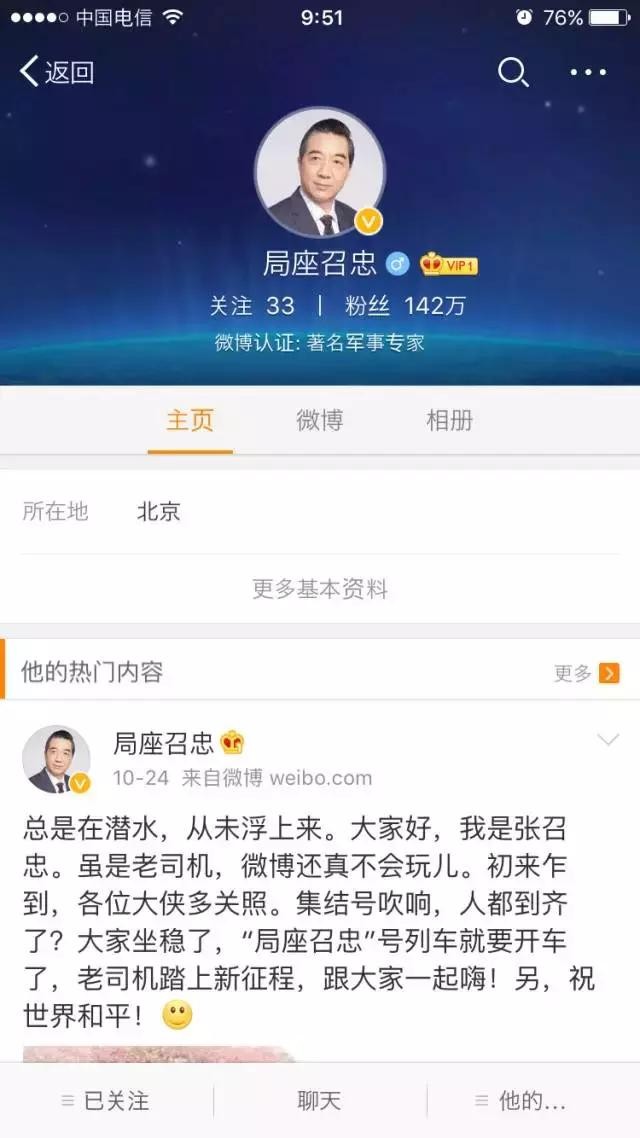
Task: Tap the small avatar on the post
Action: [57, 760]
